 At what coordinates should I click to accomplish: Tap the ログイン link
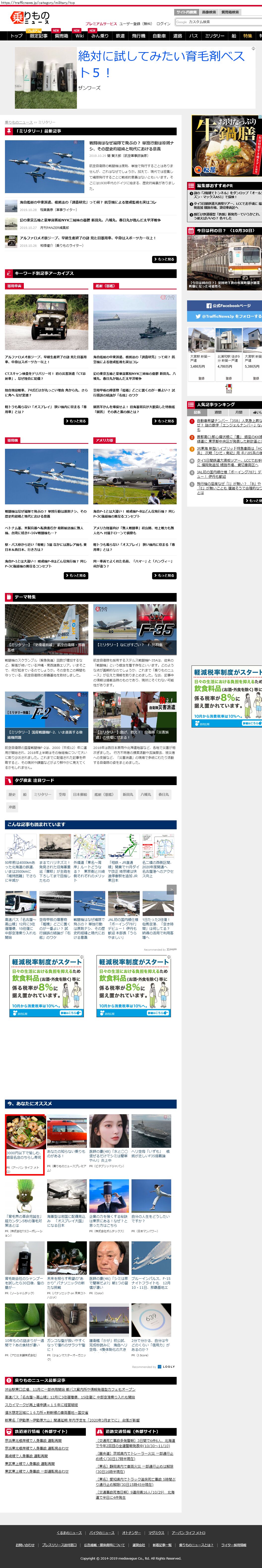[x=164, y=24]
